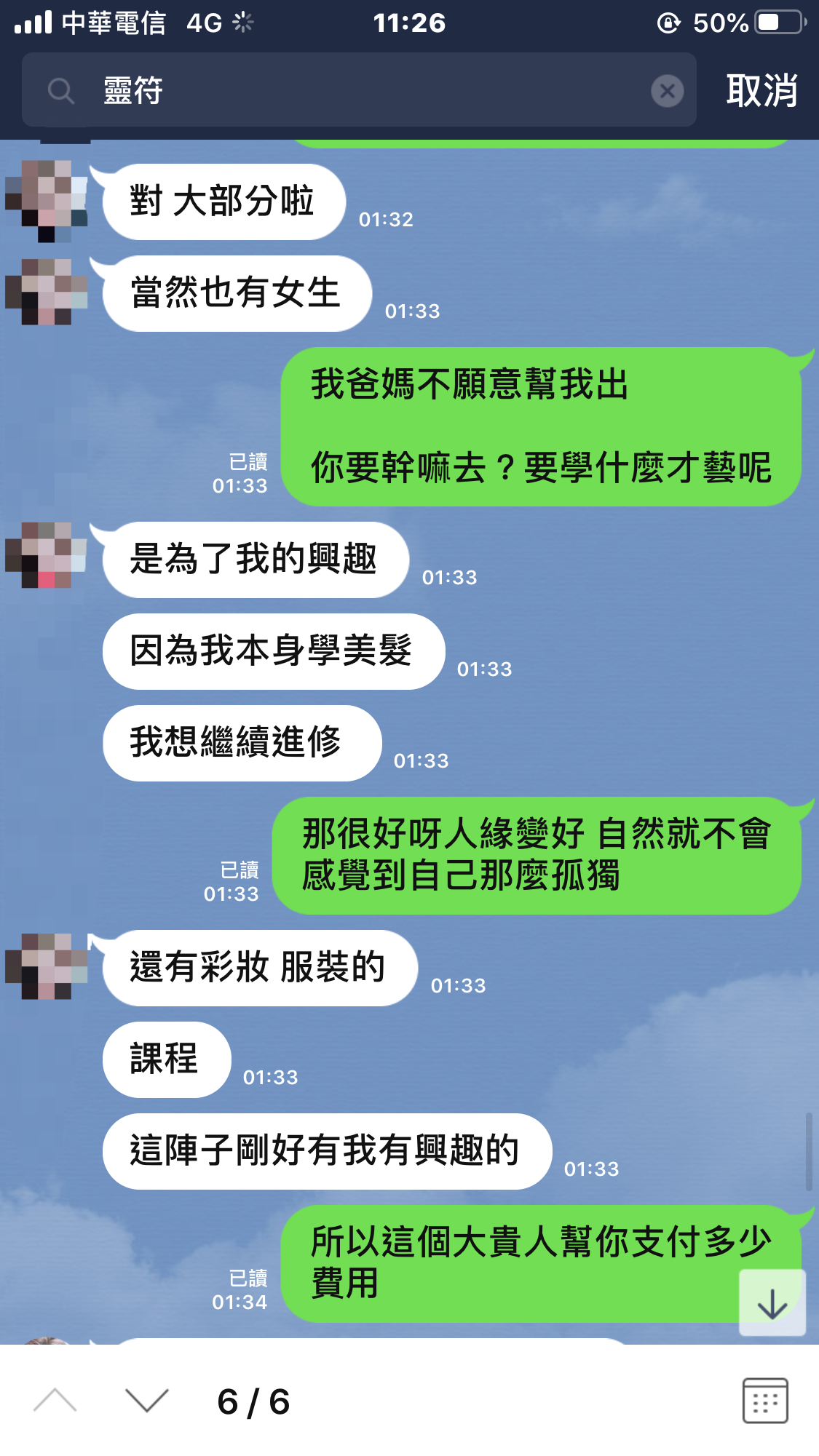Image resolution: width=819 pixels, height=1456 pixels.
Task: Open the sender's avatar beside 對 大部分啦
Action: click(47, 199)
